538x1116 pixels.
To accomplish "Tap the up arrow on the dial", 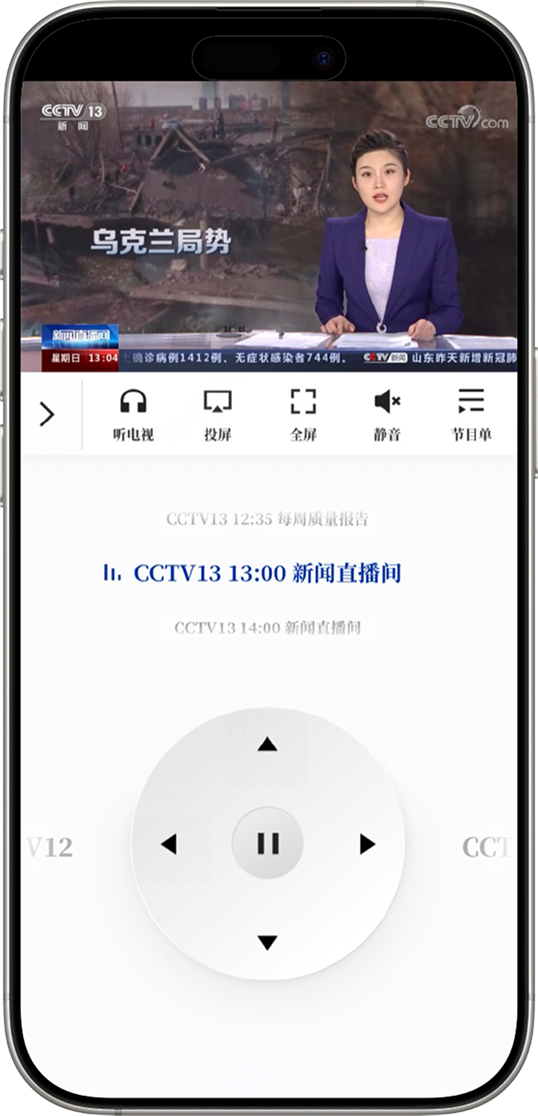I will click(x=268, y=744).
